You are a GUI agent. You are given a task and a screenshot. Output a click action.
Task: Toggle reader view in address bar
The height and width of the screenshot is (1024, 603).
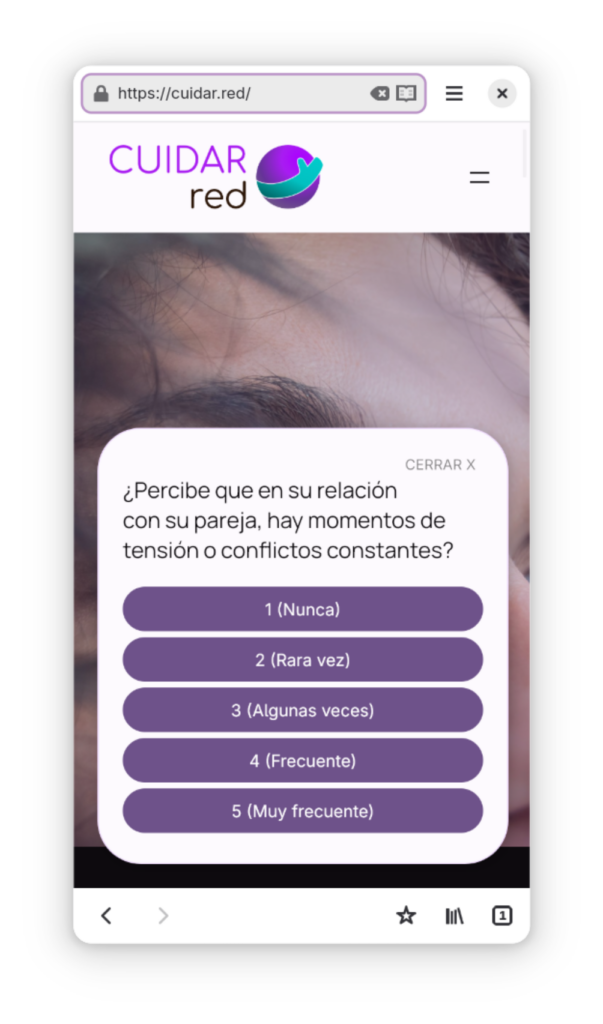tap(406, 94)
